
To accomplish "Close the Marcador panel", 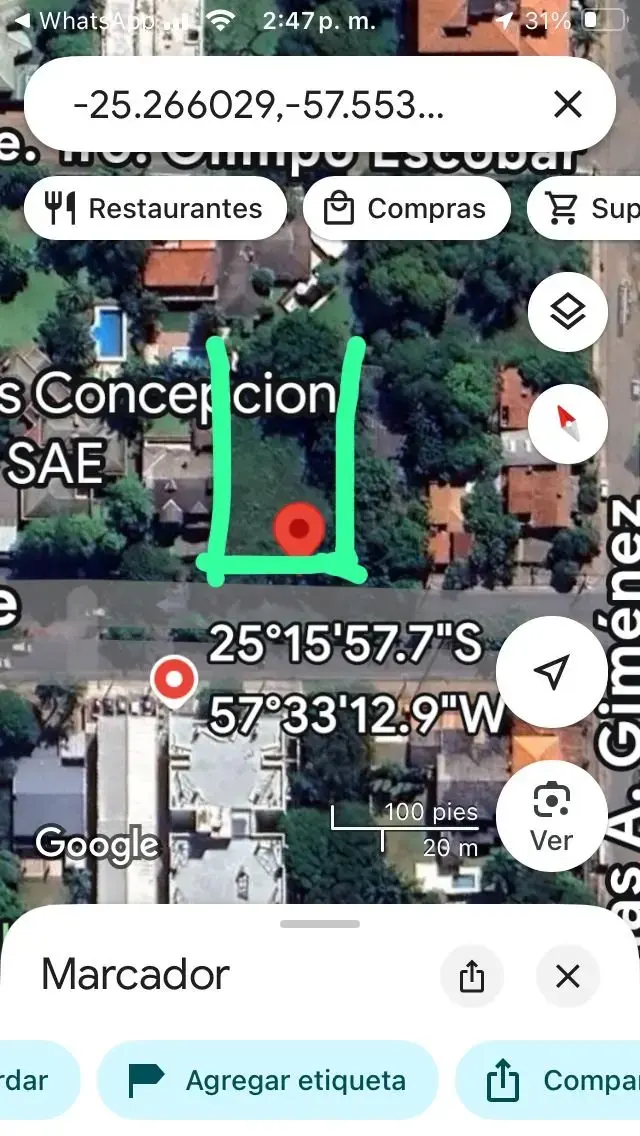I will pos(568,976).
